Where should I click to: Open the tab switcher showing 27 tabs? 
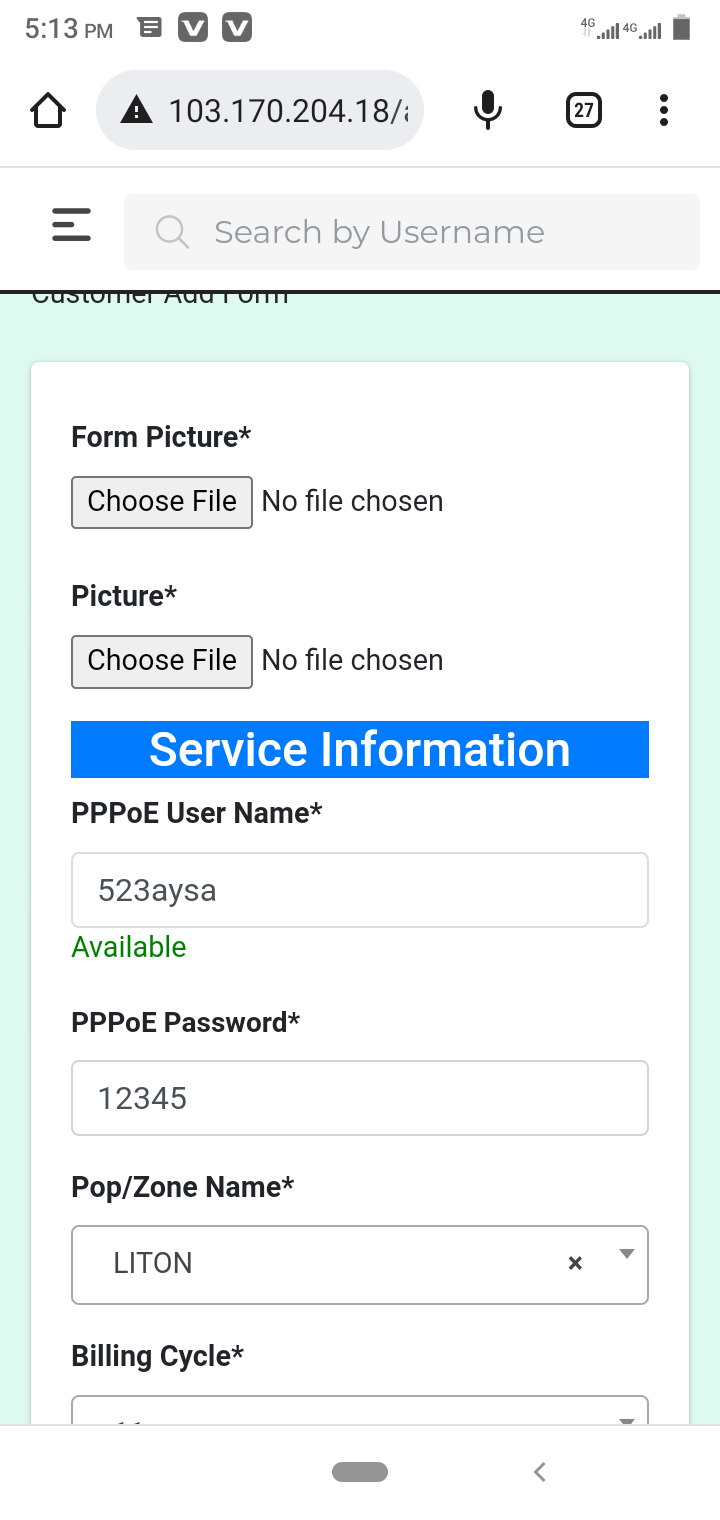[x=584, y=110]
